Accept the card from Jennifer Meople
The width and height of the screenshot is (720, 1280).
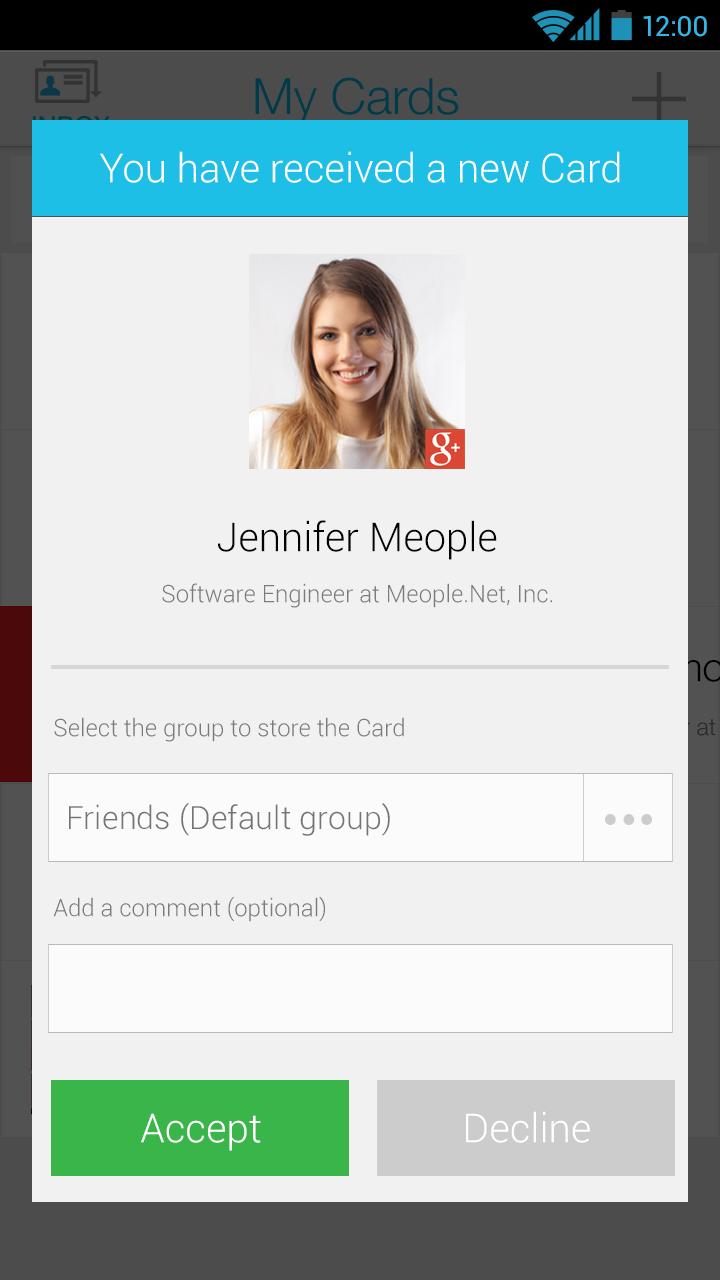200,1128
